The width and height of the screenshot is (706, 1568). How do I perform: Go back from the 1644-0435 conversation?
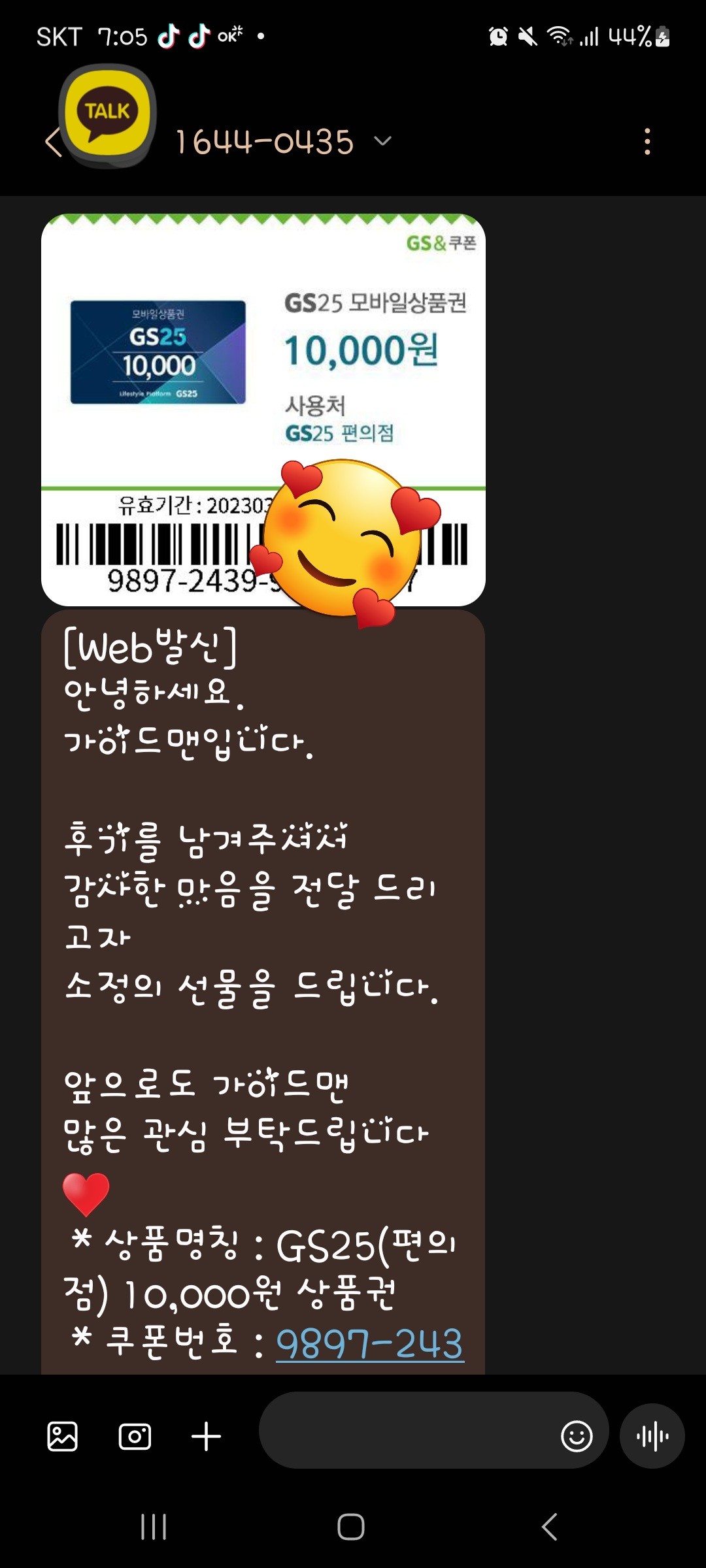click(54, 142)
